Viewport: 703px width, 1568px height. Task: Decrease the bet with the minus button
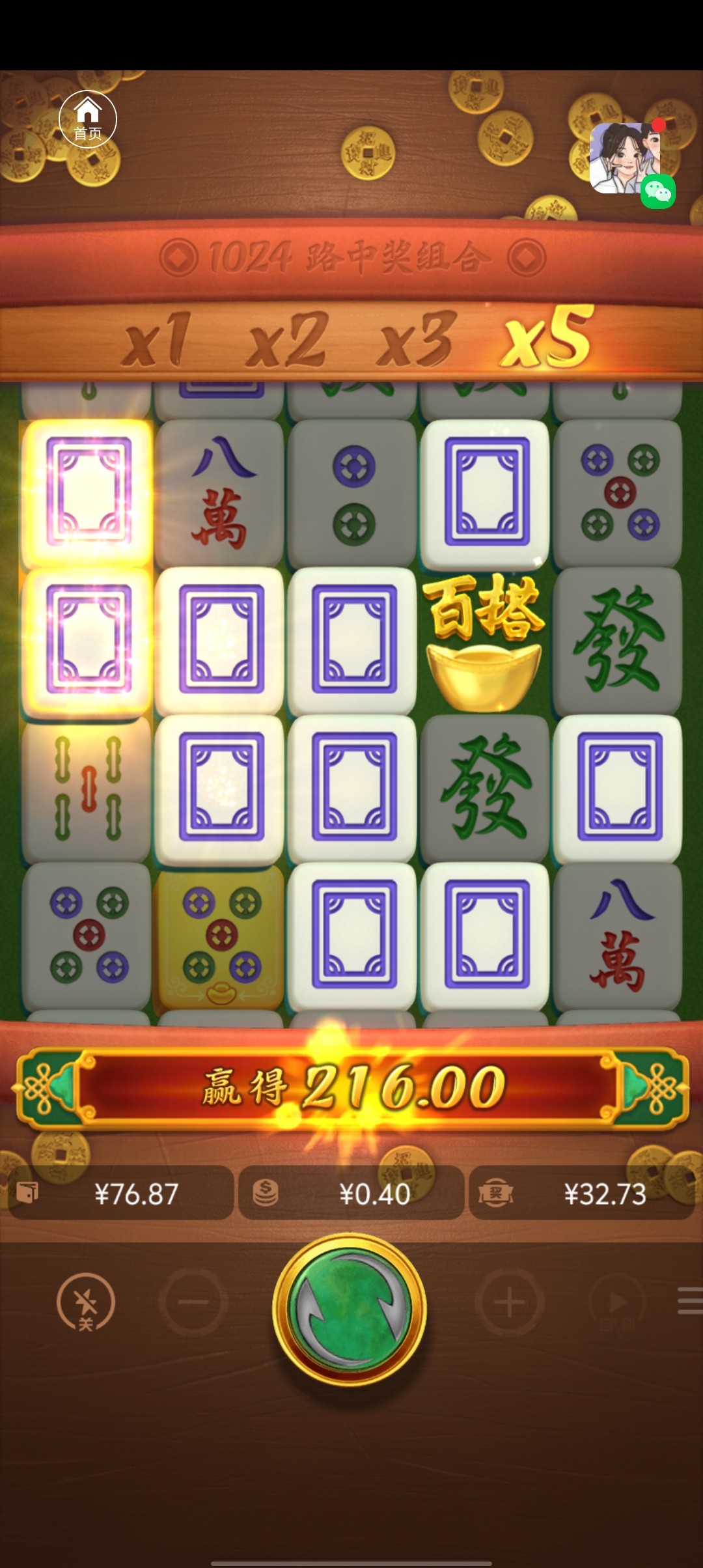[x=193, y=1302]
